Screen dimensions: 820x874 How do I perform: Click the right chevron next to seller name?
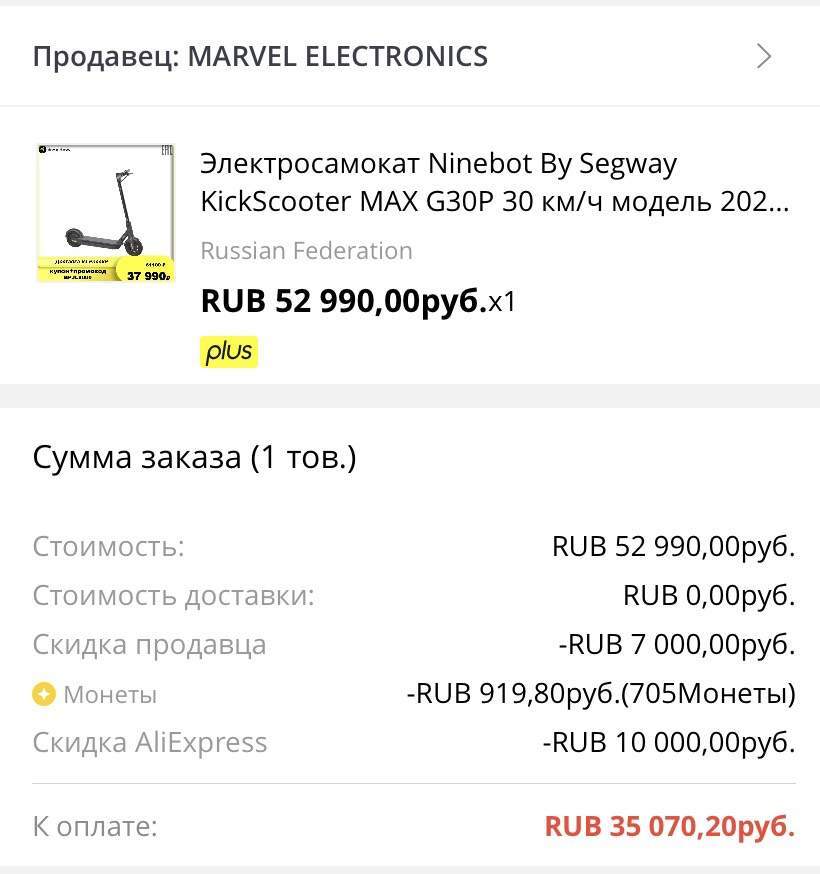764,56
